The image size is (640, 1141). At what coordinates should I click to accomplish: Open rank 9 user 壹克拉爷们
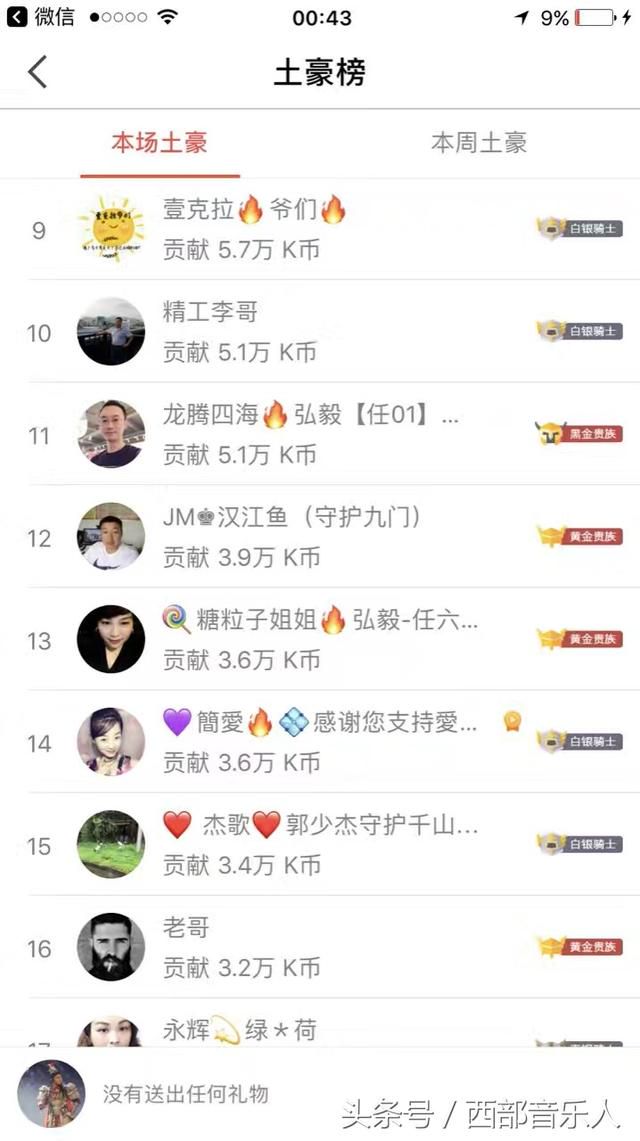[x=320, y=229]
